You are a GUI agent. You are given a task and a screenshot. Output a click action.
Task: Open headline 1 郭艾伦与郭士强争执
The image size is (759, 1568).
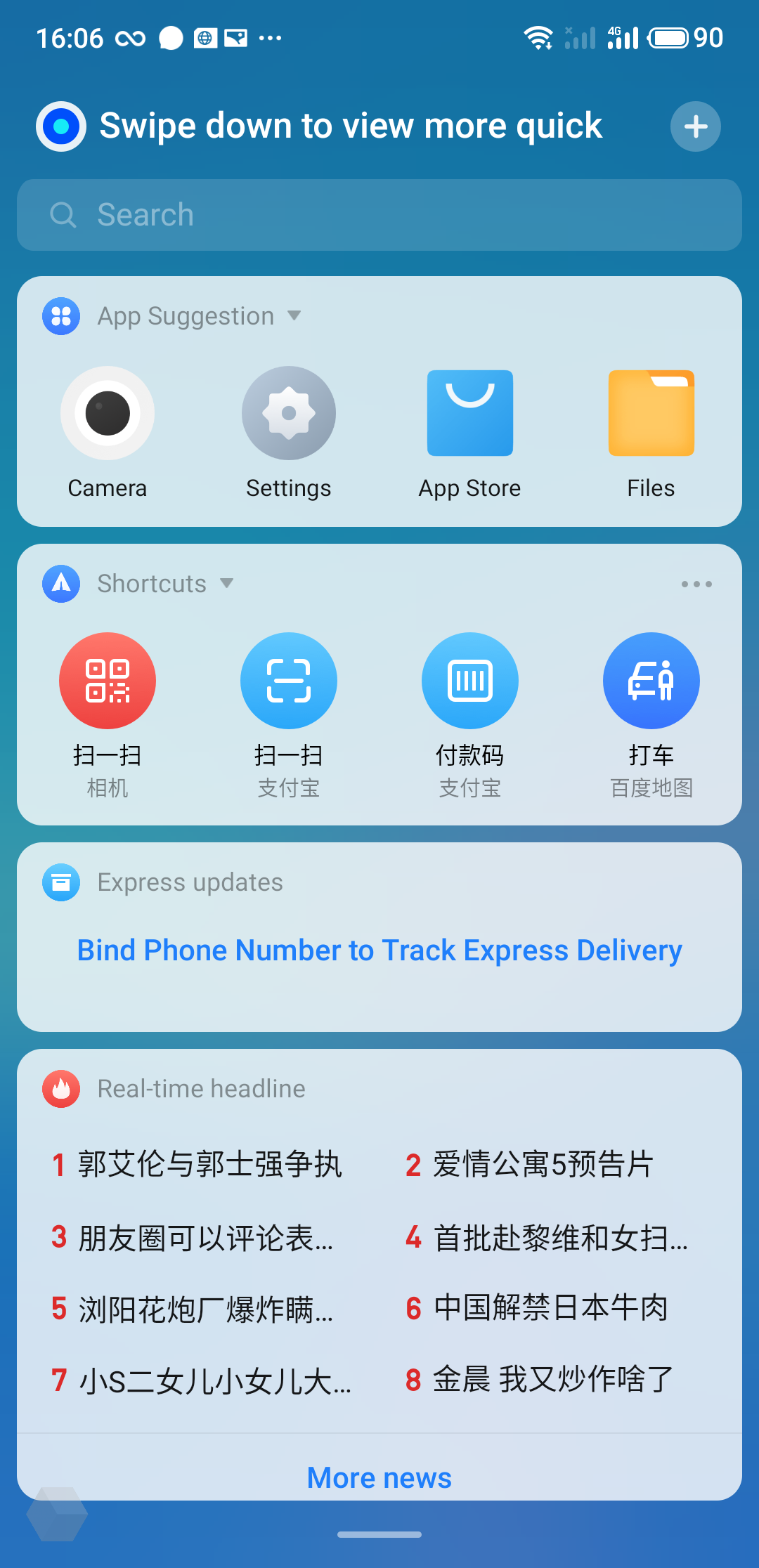coord(197,1164)
